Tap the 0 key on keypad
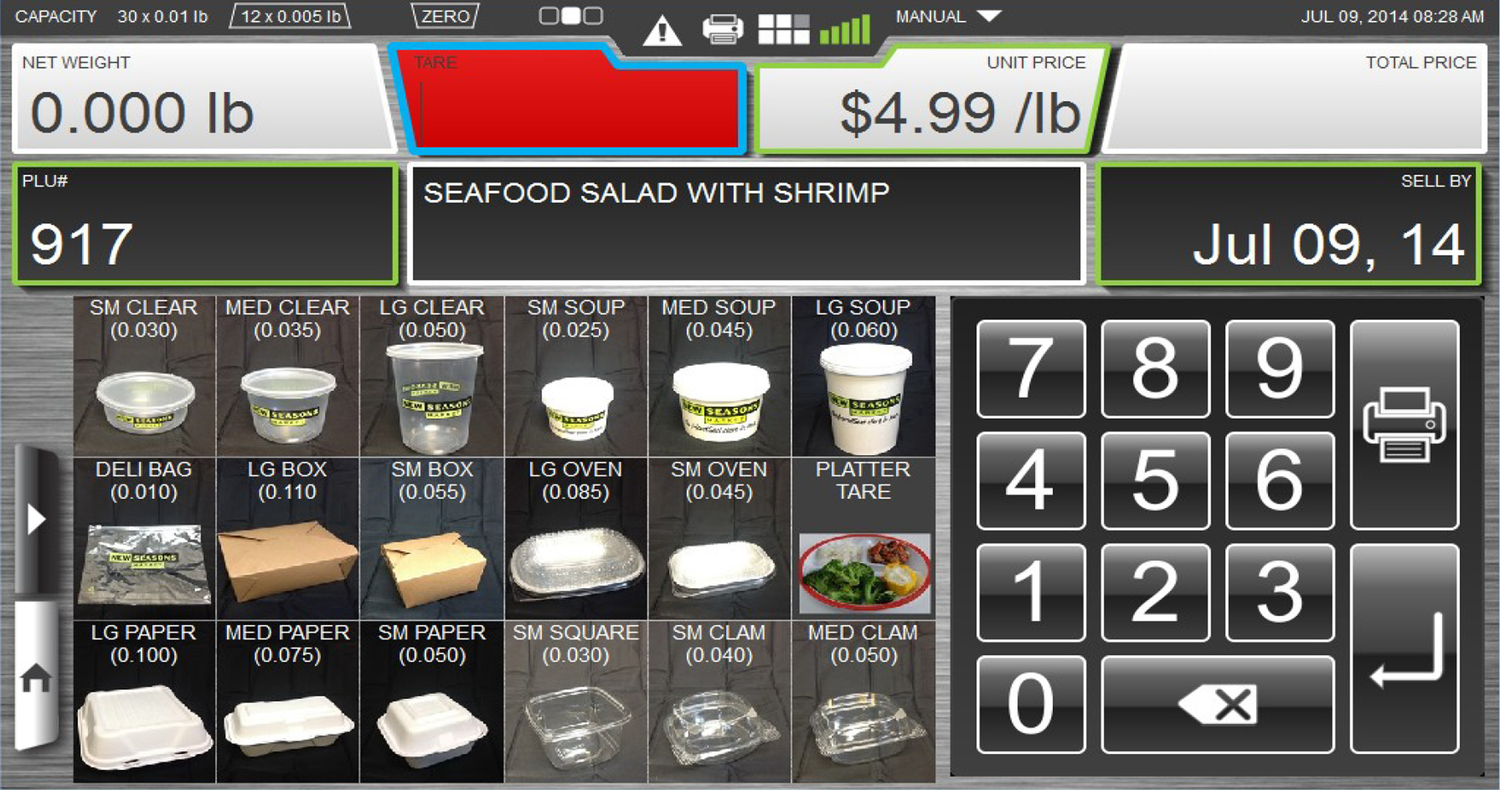1500x790 pixels. tap(1030, 704)
